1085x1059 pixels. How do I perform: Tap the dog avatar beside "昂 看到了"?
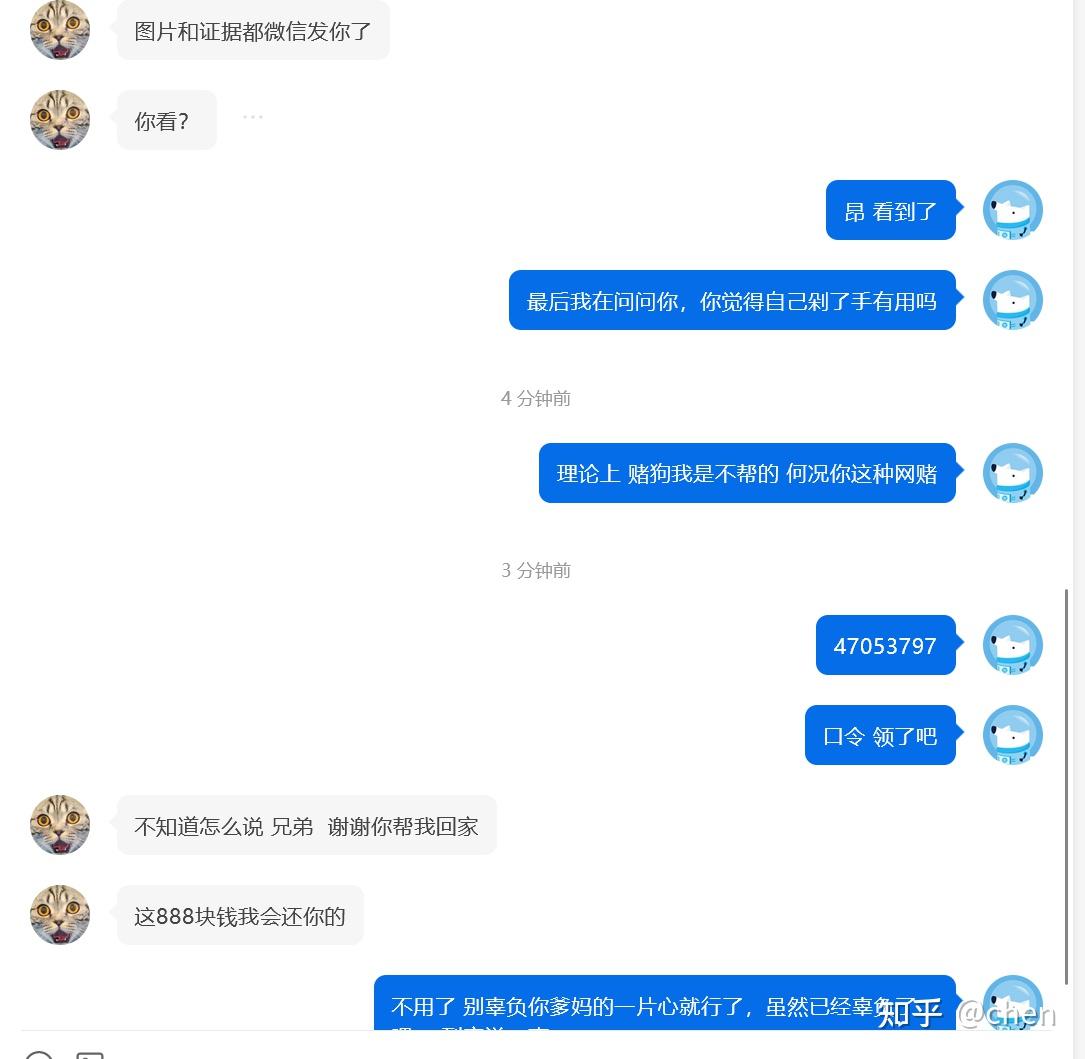coord(1012,210)
